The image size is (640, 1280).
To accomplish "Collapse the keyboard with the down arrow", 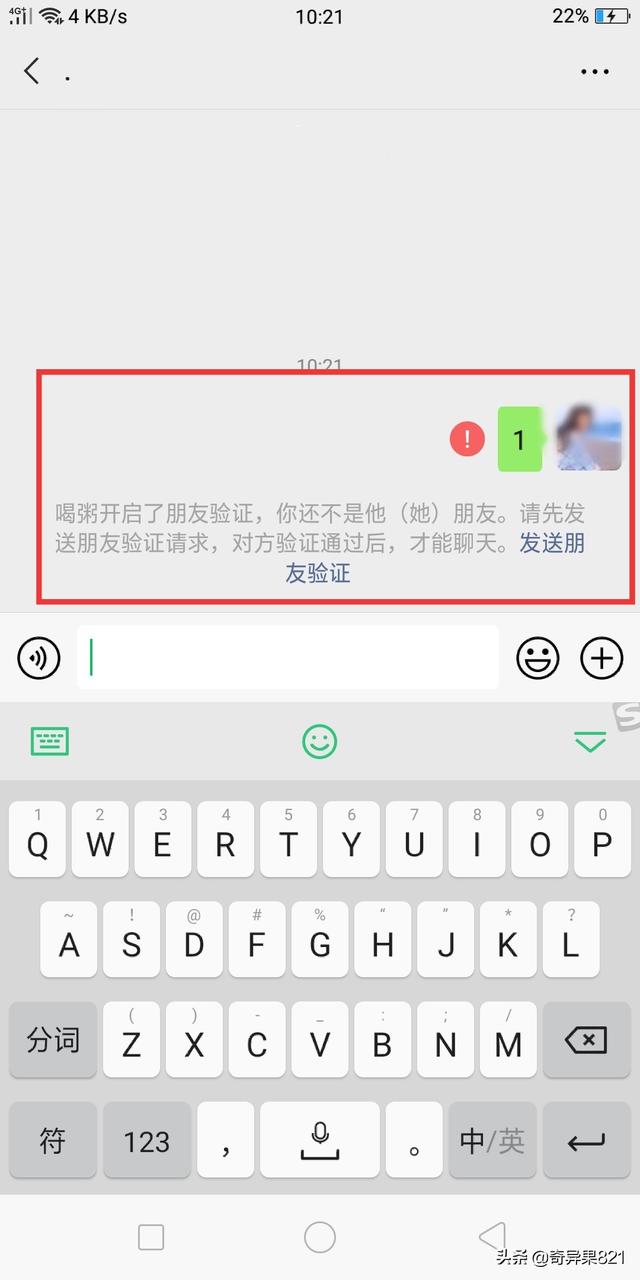I will click(x=590, y=741).
